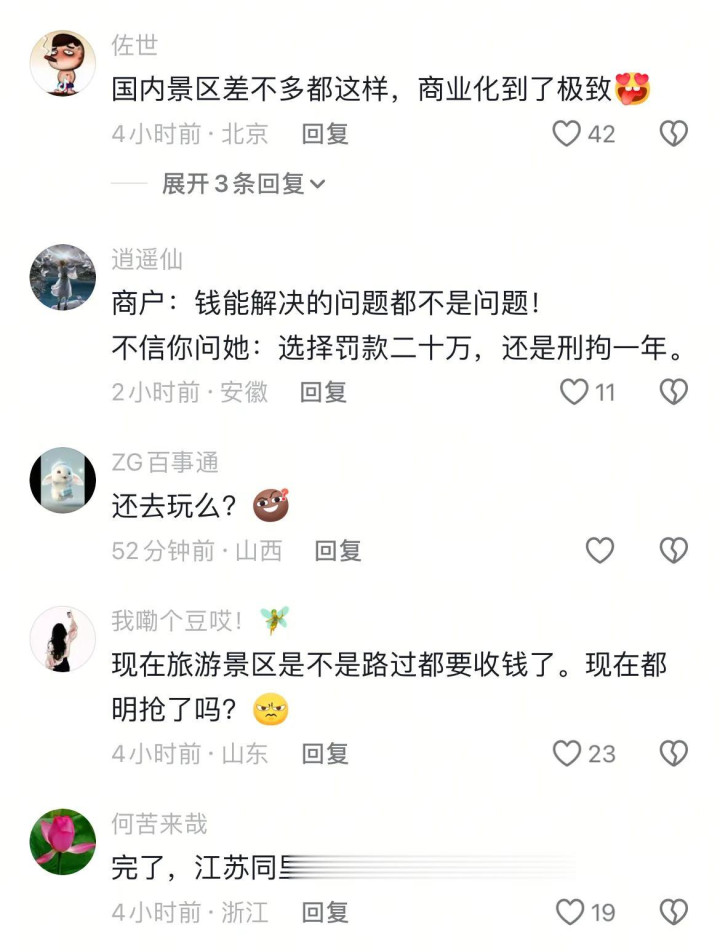The image size is (720, 952).
Task: Expand 3 replies under 佐世's comment
Action: pyautogui.click(x=244, y=184)
